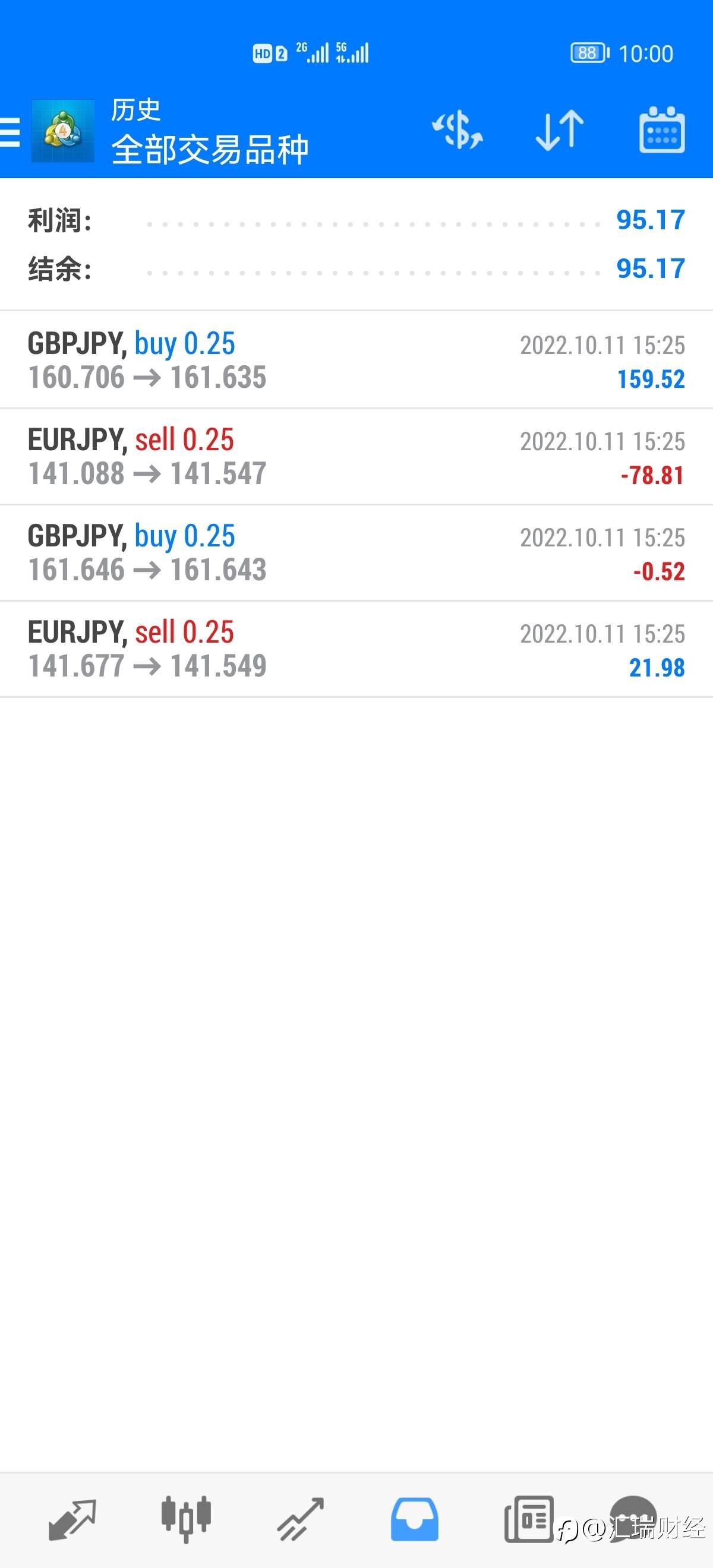Open GBPJPY buy trade with -0.52 loss
Image resolution: width=713 pixels, height=1568 pixels.
[356, 553]
